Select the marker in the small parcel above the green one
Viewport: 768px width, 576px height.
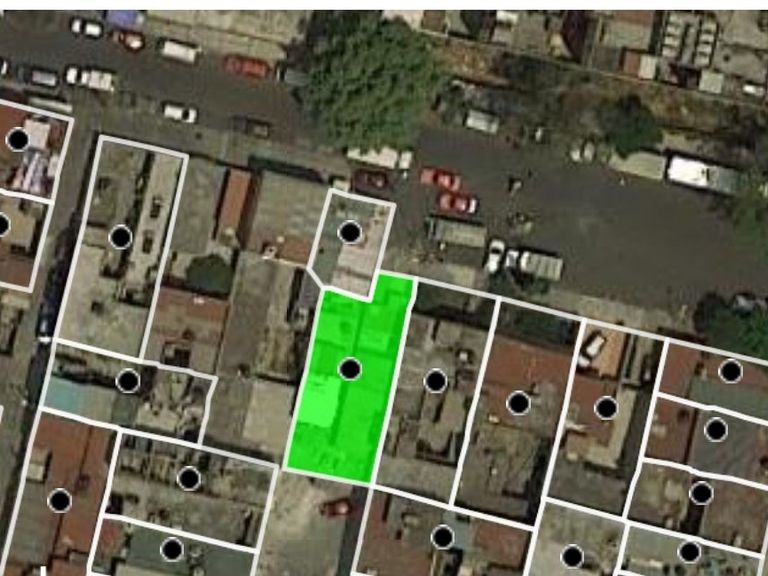coord(350,232)
